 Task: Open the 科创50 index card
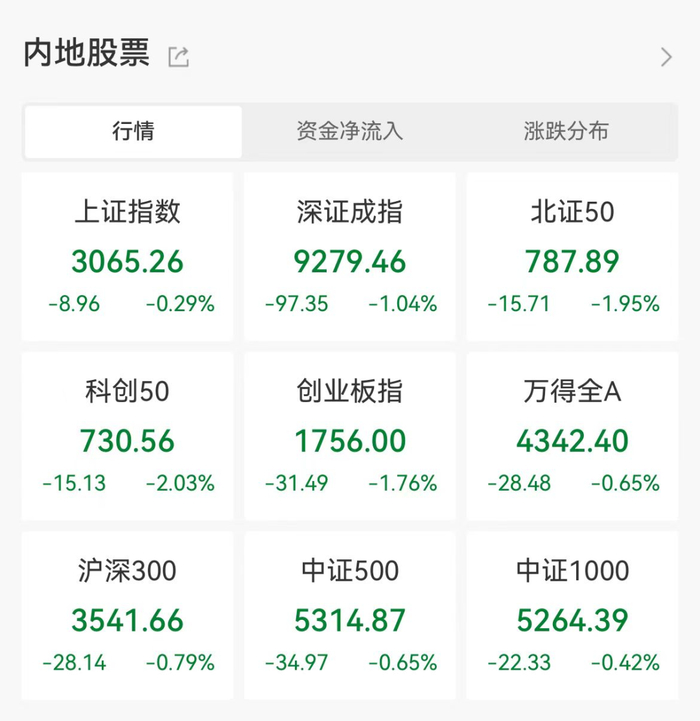[128, 437]
